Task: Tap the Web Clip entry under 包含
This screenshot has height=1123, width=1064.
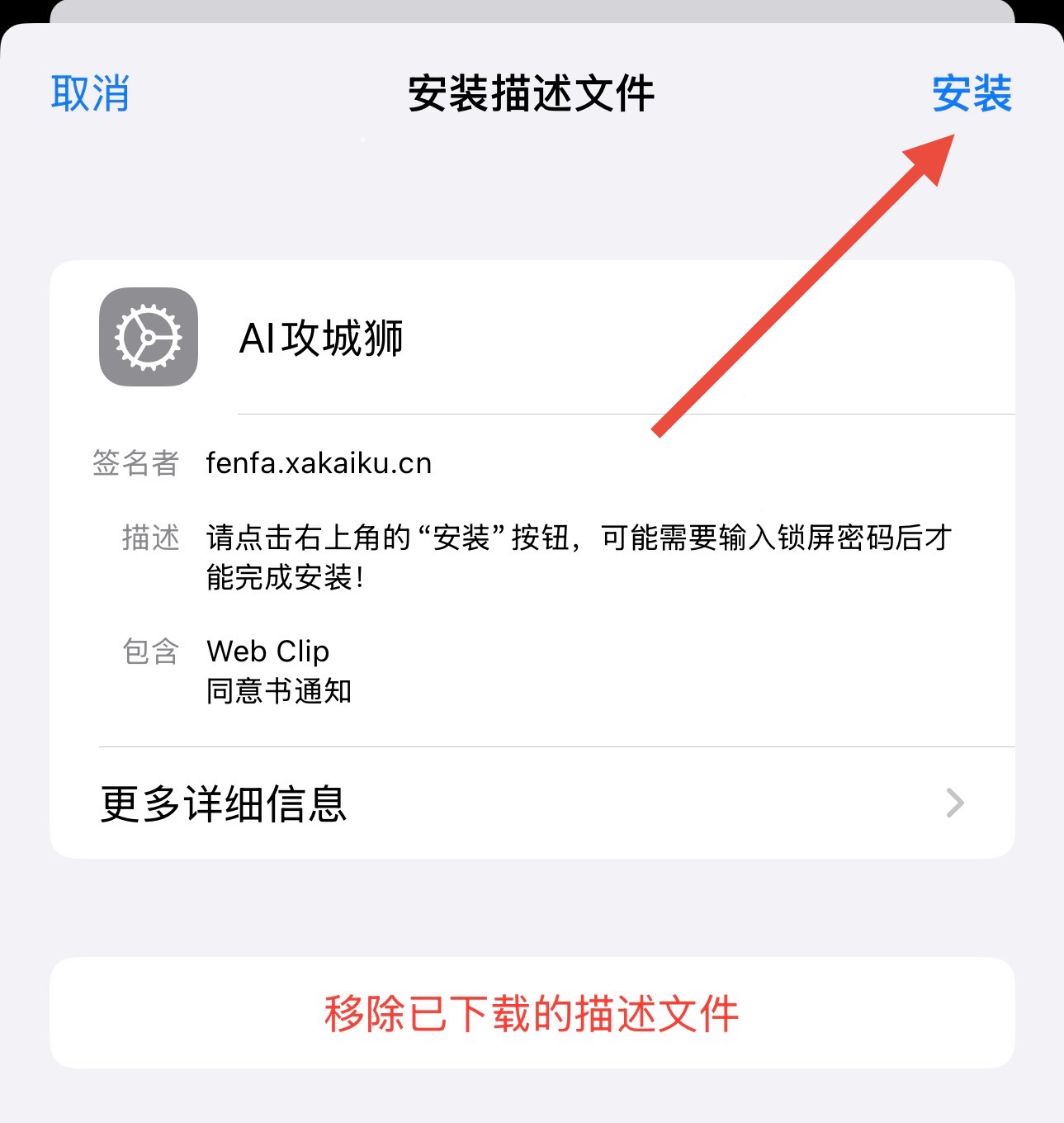Action: click(x=267, y=652)
